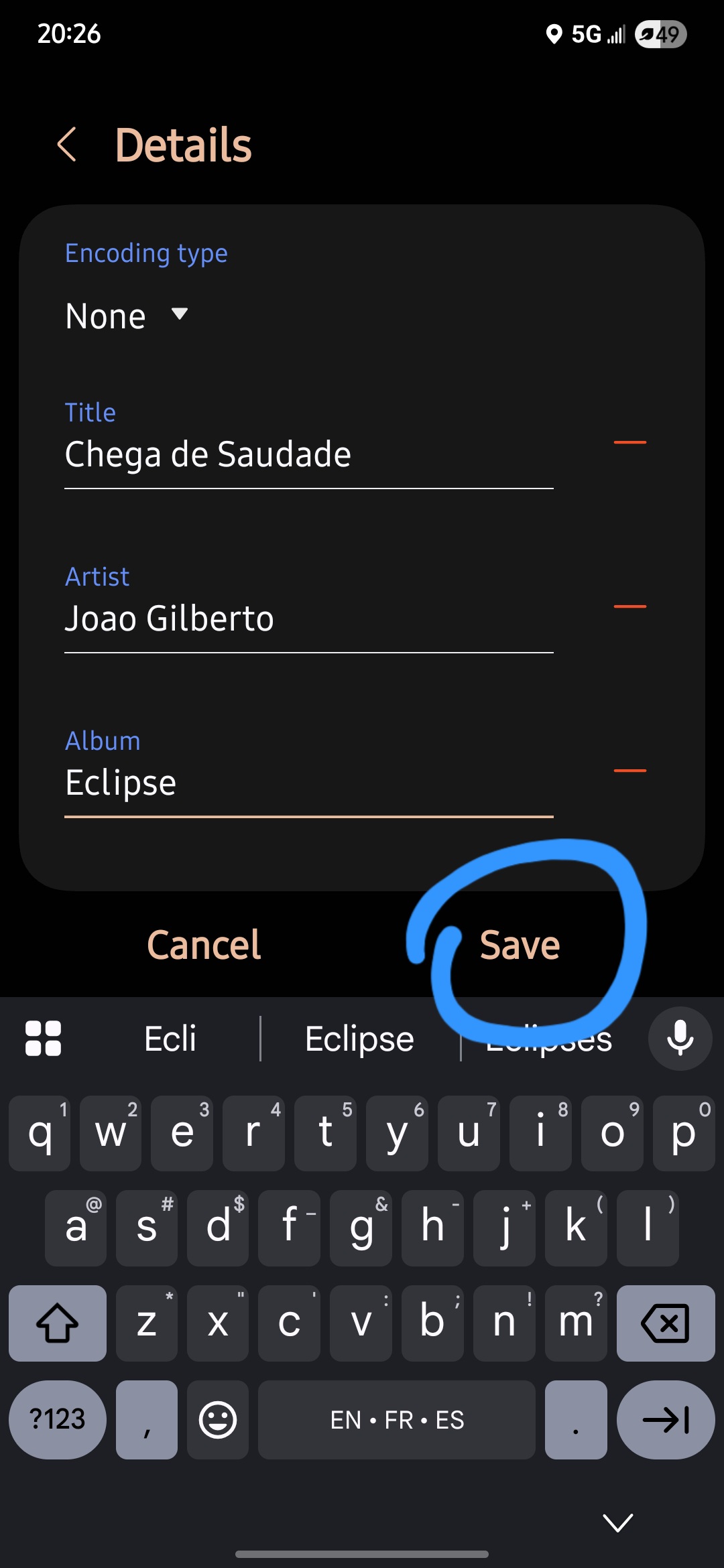Go back from the Details screen
This screenshot has width=724, height=1568.
[x=67, y=145]
